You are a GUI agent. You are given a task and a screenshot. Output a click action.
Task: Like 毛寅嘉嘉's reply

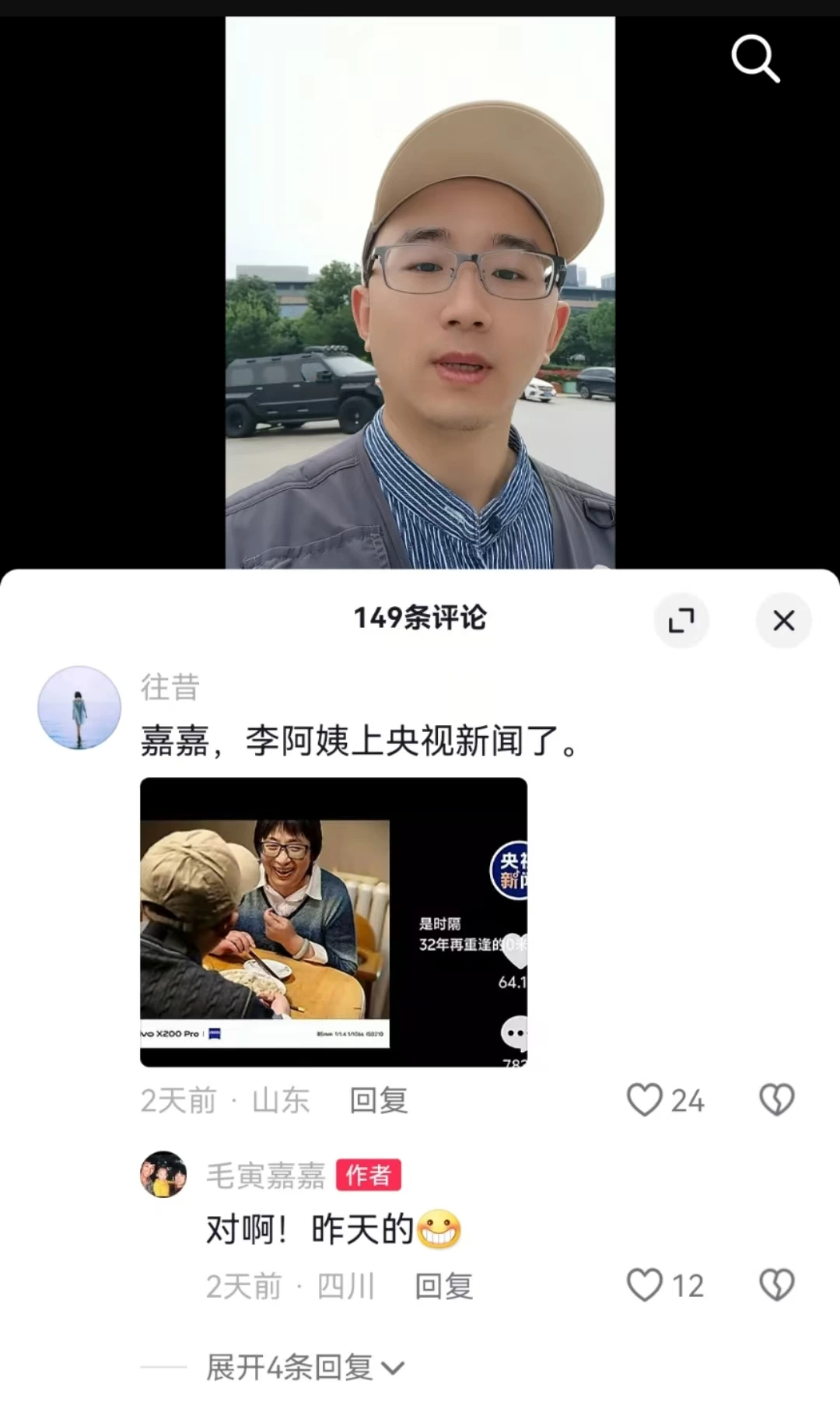645,1285
